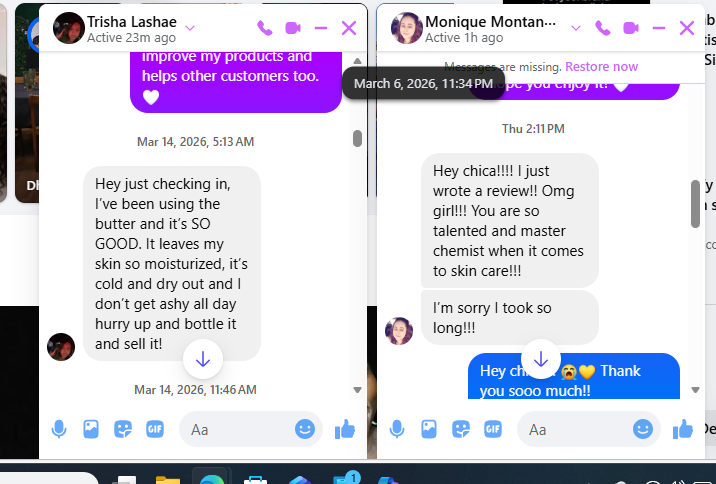
Task: Jump to latest message in Trisha's chat
Action: coord(203,359)
